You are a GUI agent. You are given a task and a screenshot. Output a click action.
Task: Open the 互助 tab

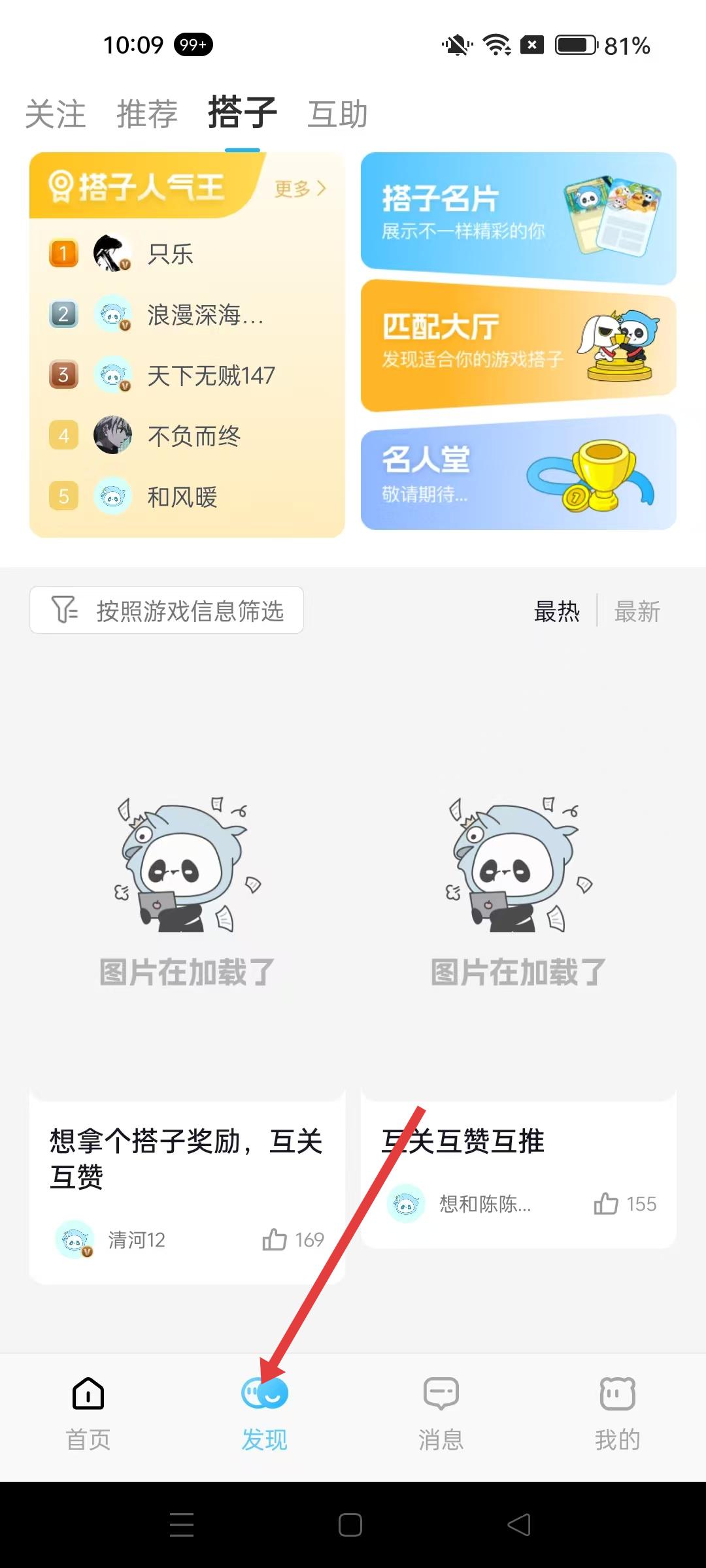(337, 114)
